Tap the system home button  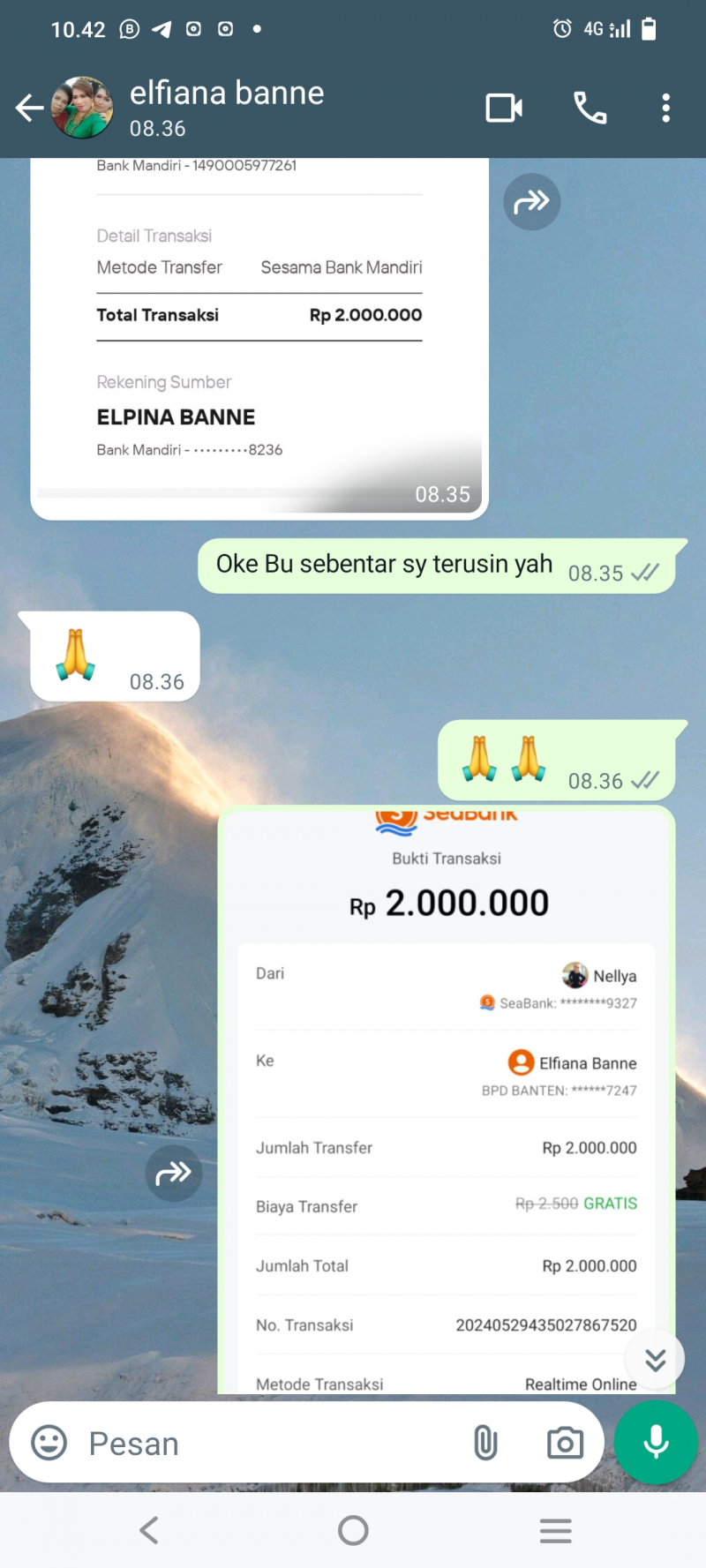(353, 1530)
